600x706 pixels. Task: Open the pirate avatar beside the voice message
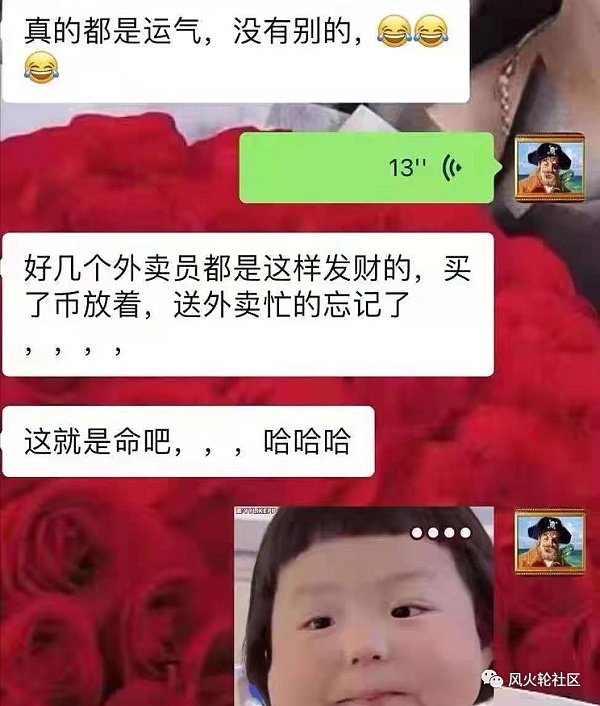549,168
